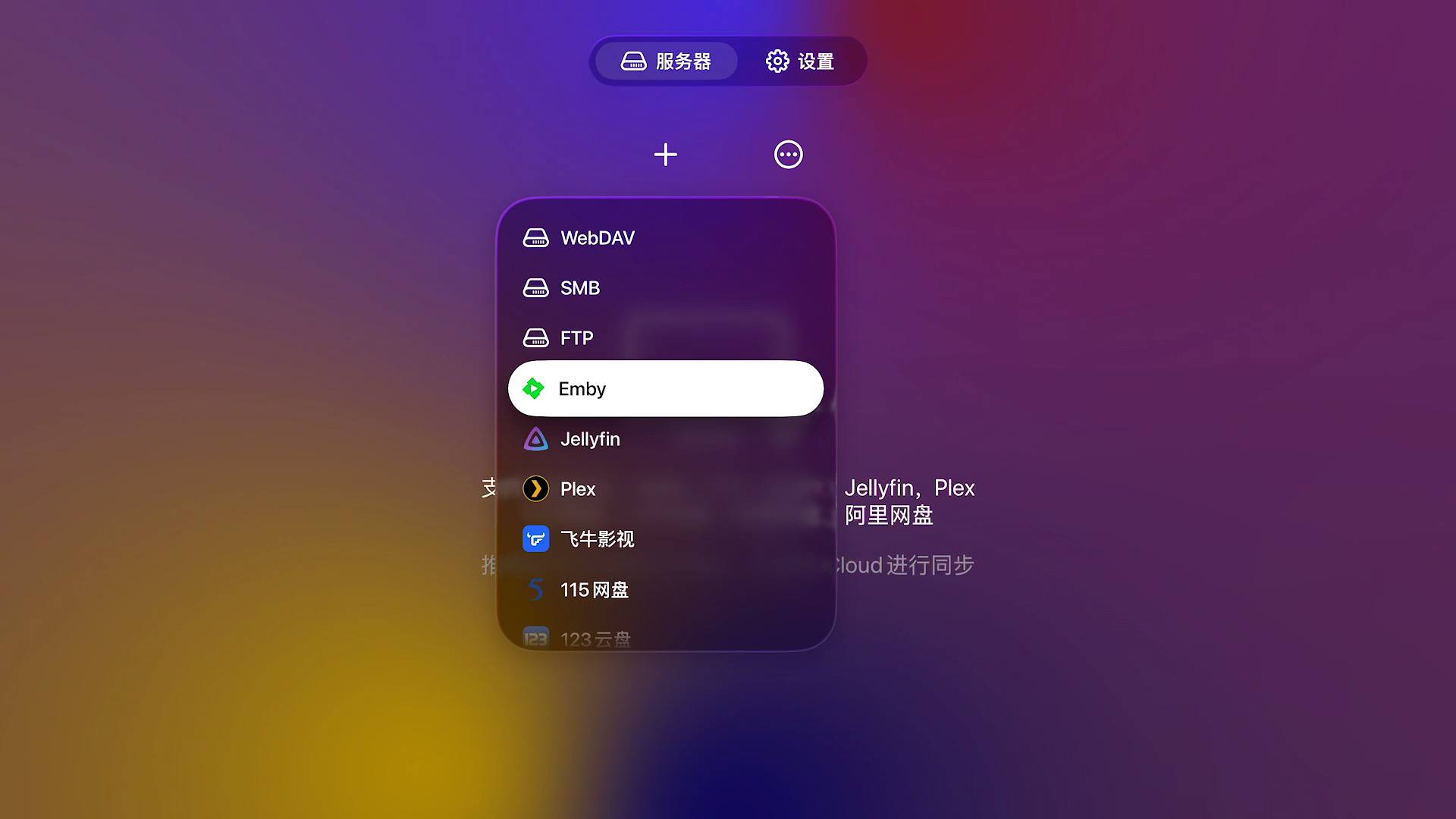Screen dimensions: 1456x819
Task: Open the 设置 tab
Action: click(x=800, y=61)
